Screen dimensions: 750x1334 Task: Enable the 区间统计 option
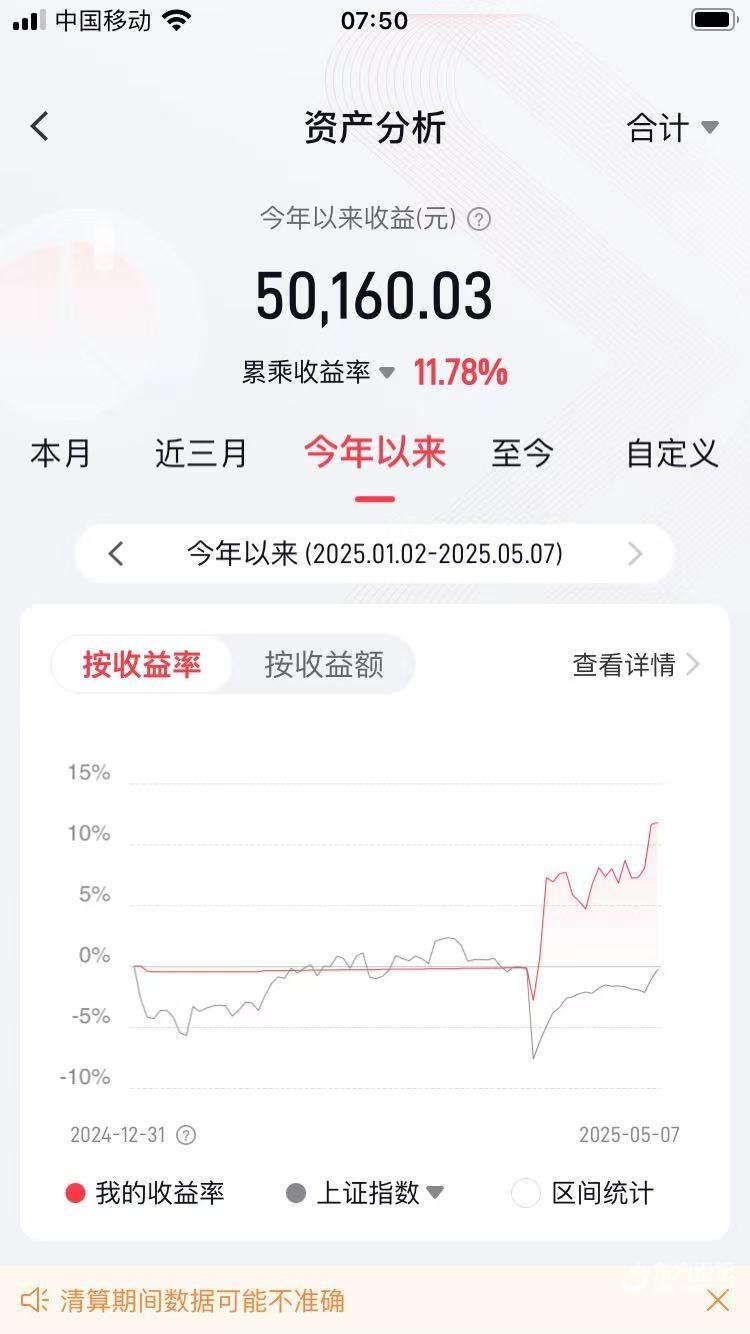(582, 1193)
